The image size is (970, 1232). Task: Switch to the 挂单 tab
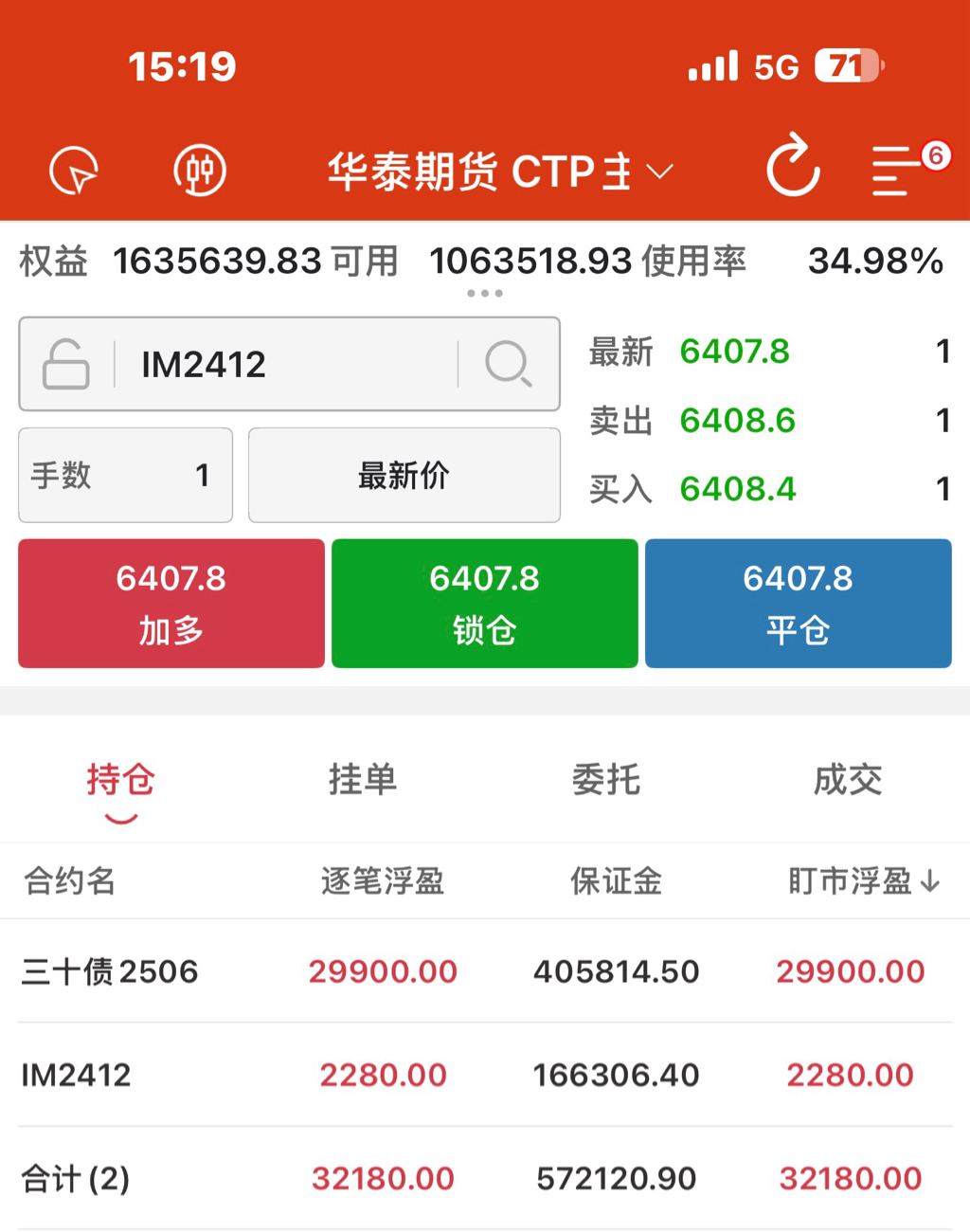pyautogui.click(x=363, y=780)
